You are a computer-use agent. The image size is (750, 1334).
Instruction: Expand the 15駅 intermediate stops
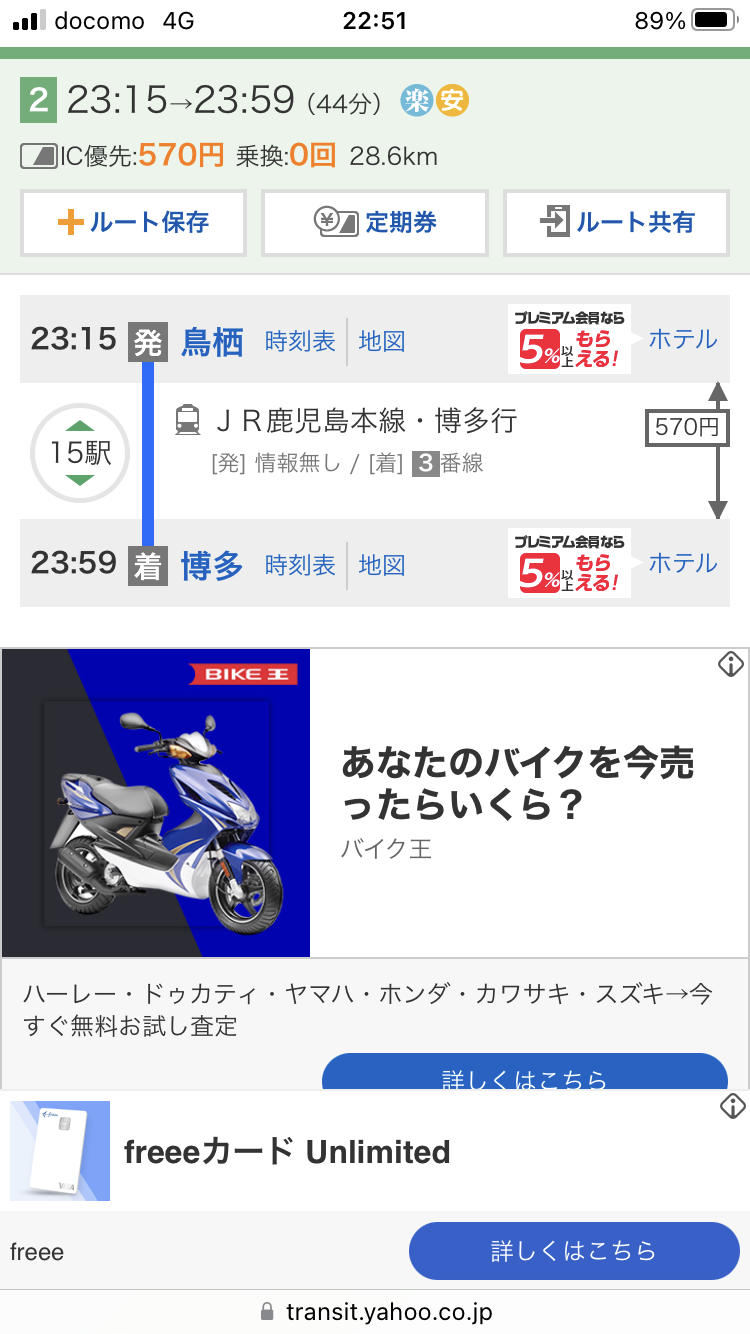tap(80, 453)
